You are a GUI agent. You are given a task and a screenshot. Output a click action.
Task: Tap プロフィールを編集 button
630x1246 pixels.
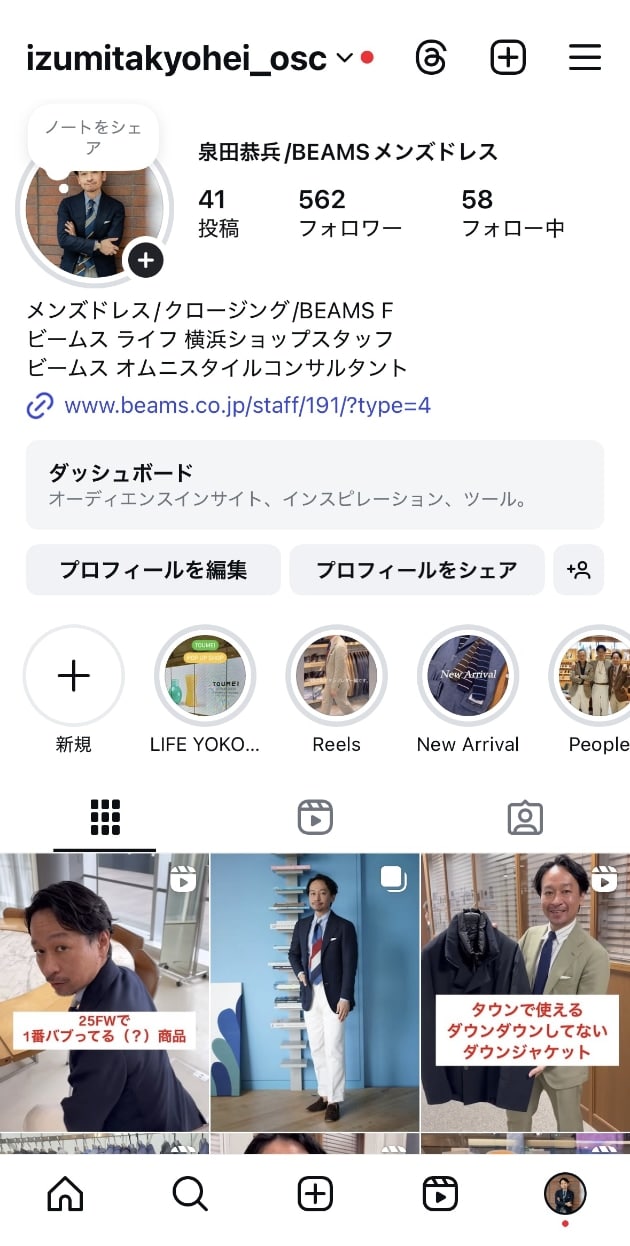[x=153, y=570]
